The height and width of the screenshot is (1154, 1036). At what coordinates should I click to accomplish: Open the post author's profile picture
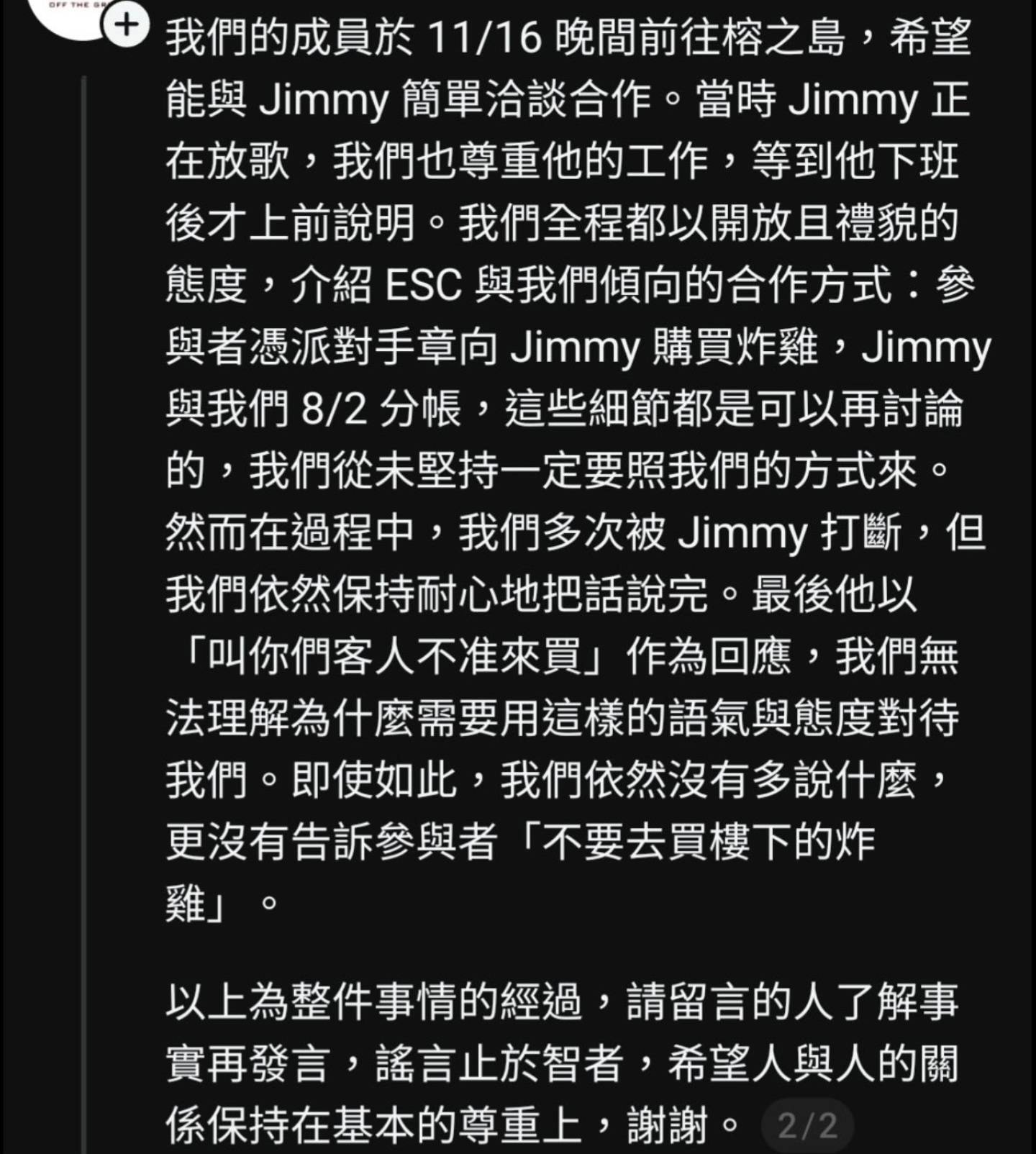(72, 16)
